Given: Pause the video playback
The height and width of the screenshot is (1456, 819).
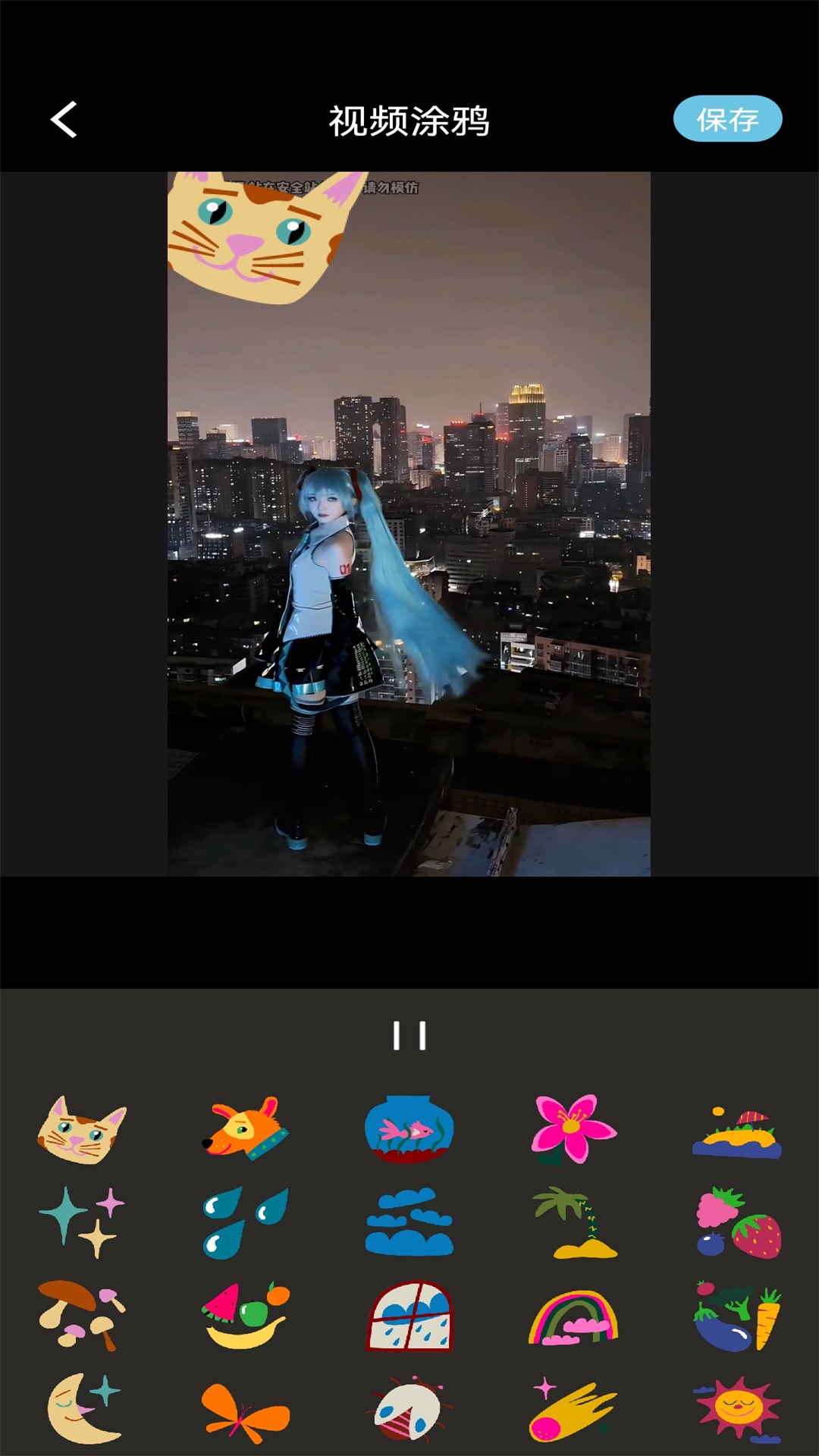Looking at the screenshot, I should [409, 1036].
